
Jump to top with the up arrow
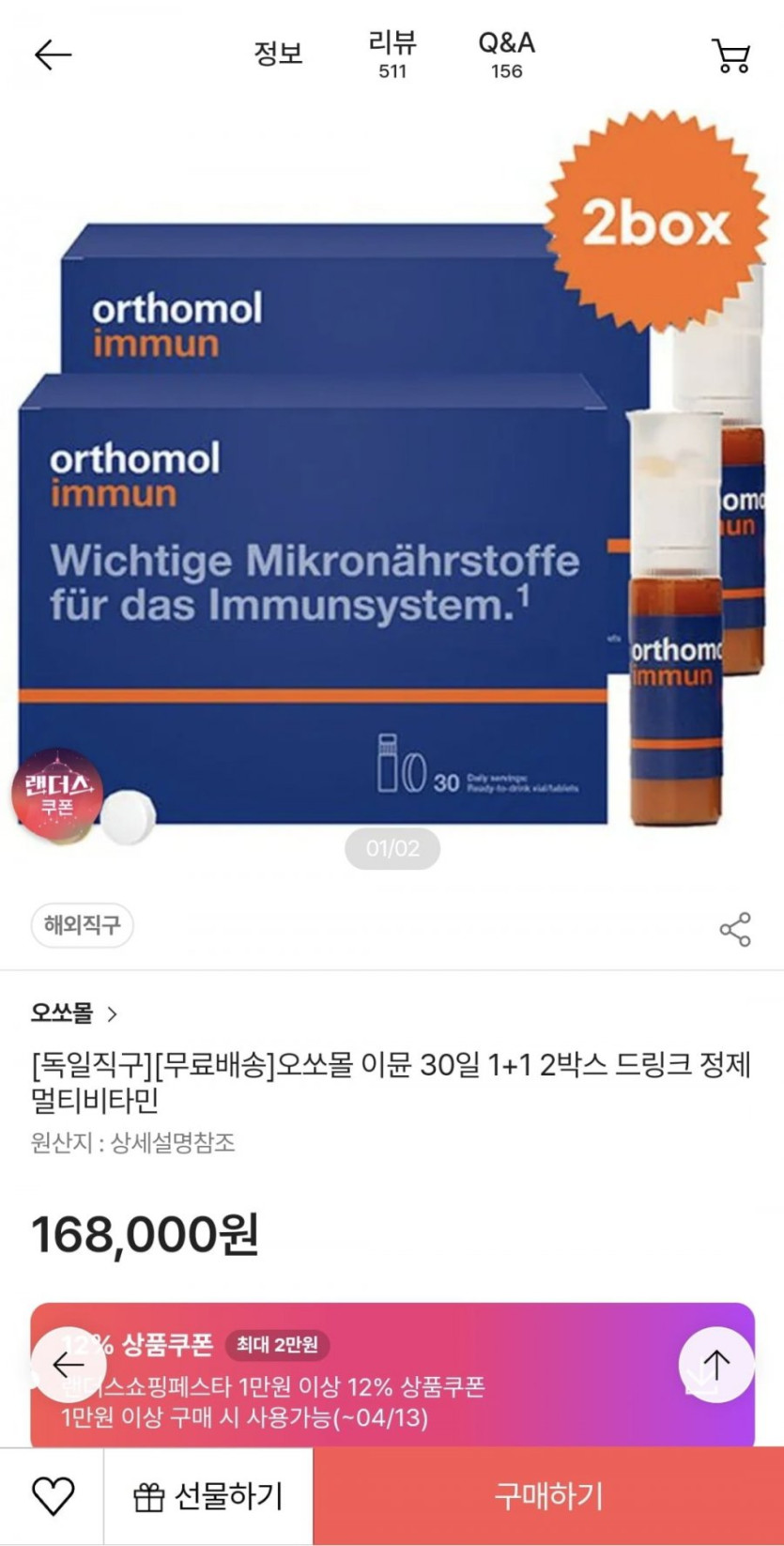coord(716,1364)
